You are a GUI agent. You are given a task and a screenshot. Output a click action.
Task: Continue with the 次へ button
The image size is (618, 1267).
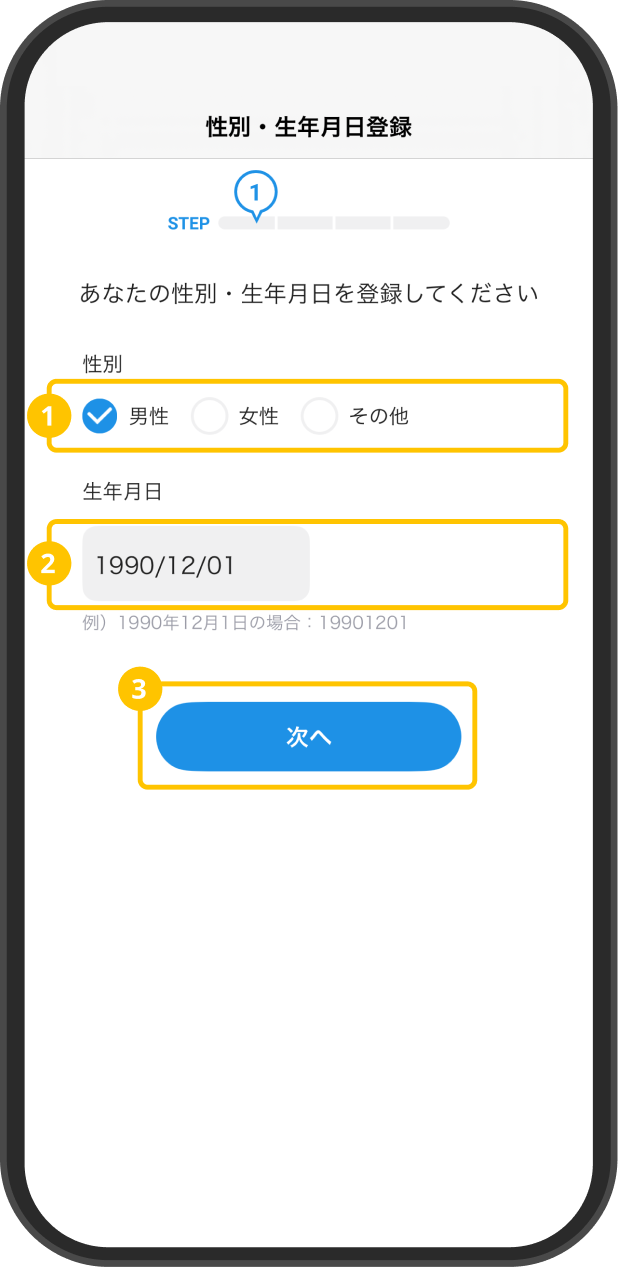[308, 737]
